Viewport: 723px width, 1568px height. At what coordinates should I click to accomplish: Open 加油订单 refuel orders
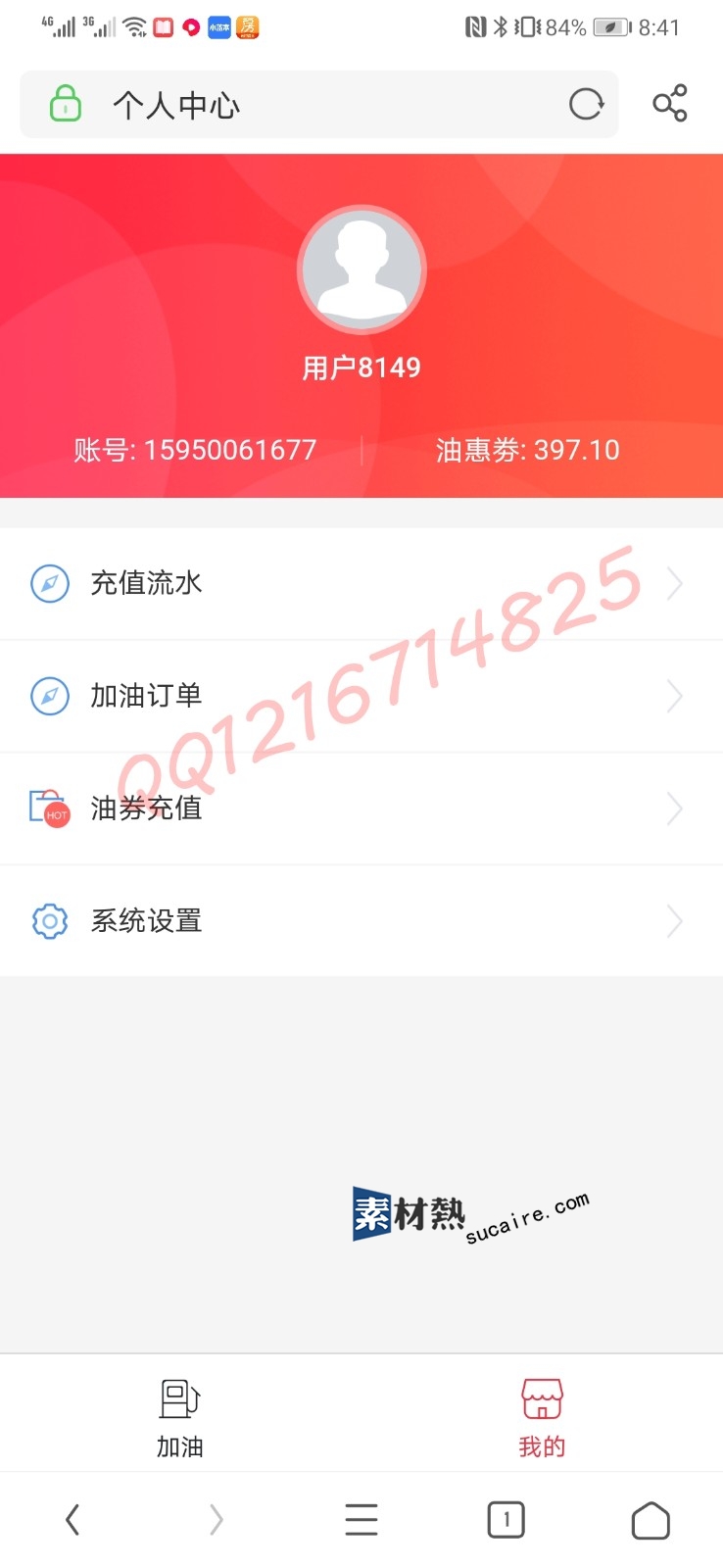tap(361, 696)
